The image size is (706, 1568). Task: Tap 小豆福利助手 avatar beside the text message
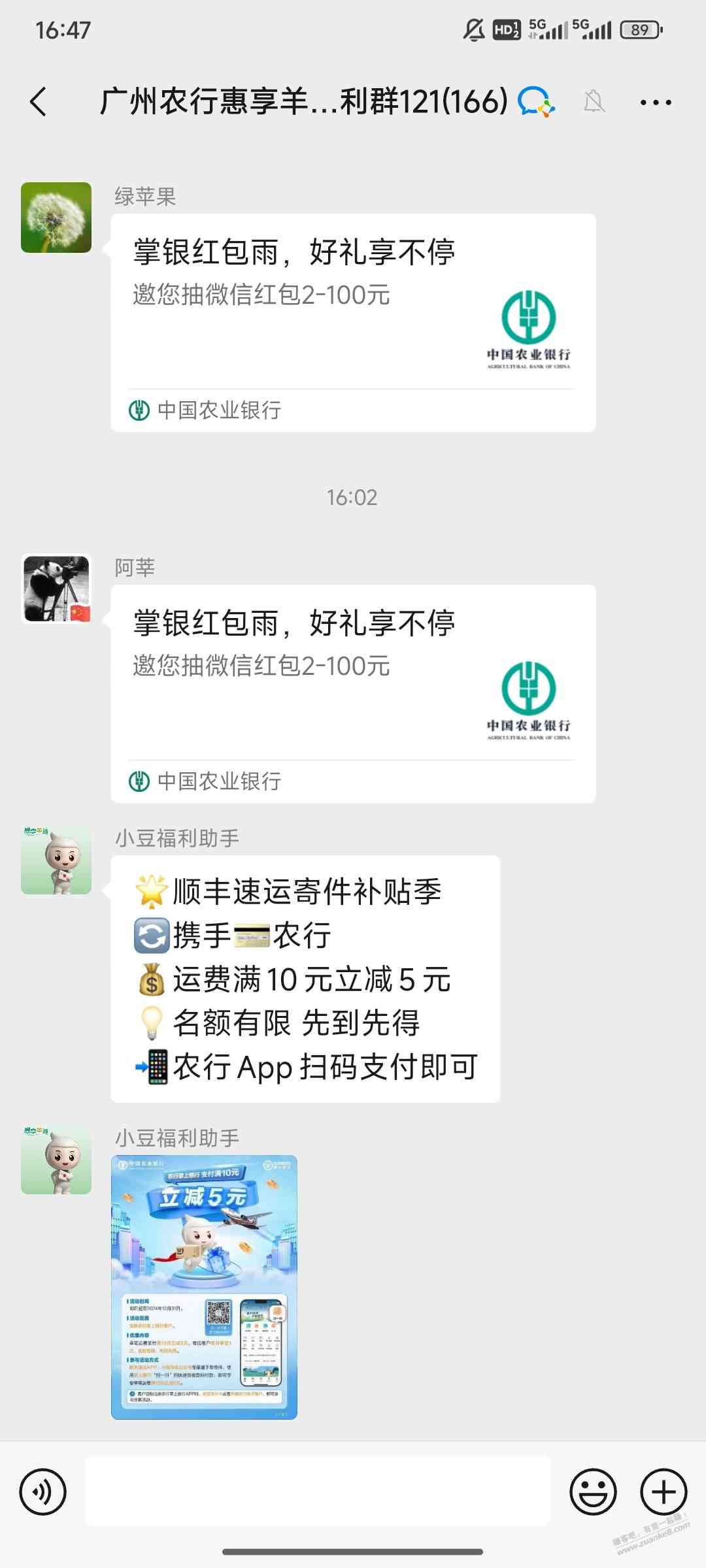point(56,860)
